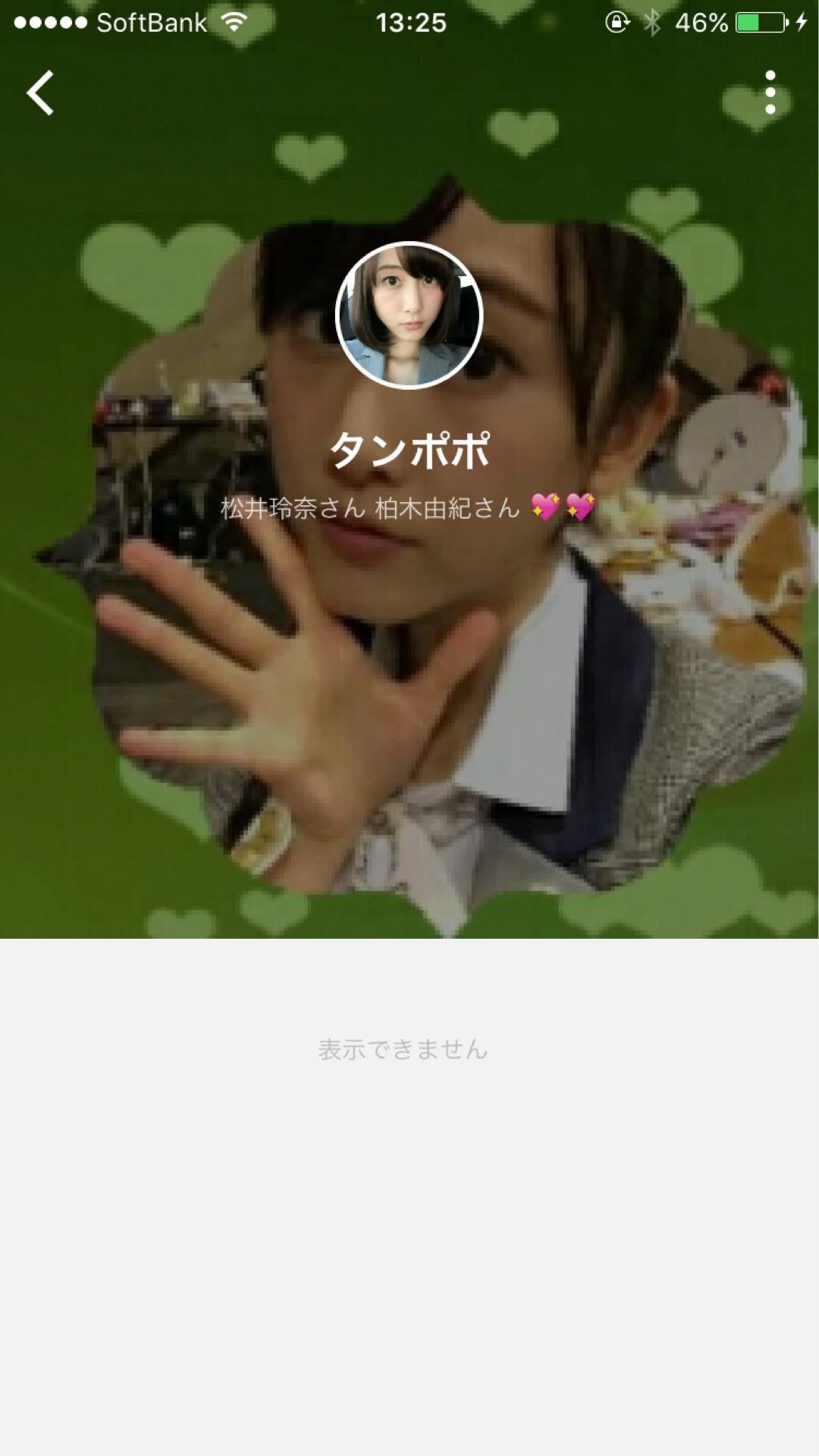Go back using the top-left arrow
This screenshot has width=819, height=1456.
(41, 93)
